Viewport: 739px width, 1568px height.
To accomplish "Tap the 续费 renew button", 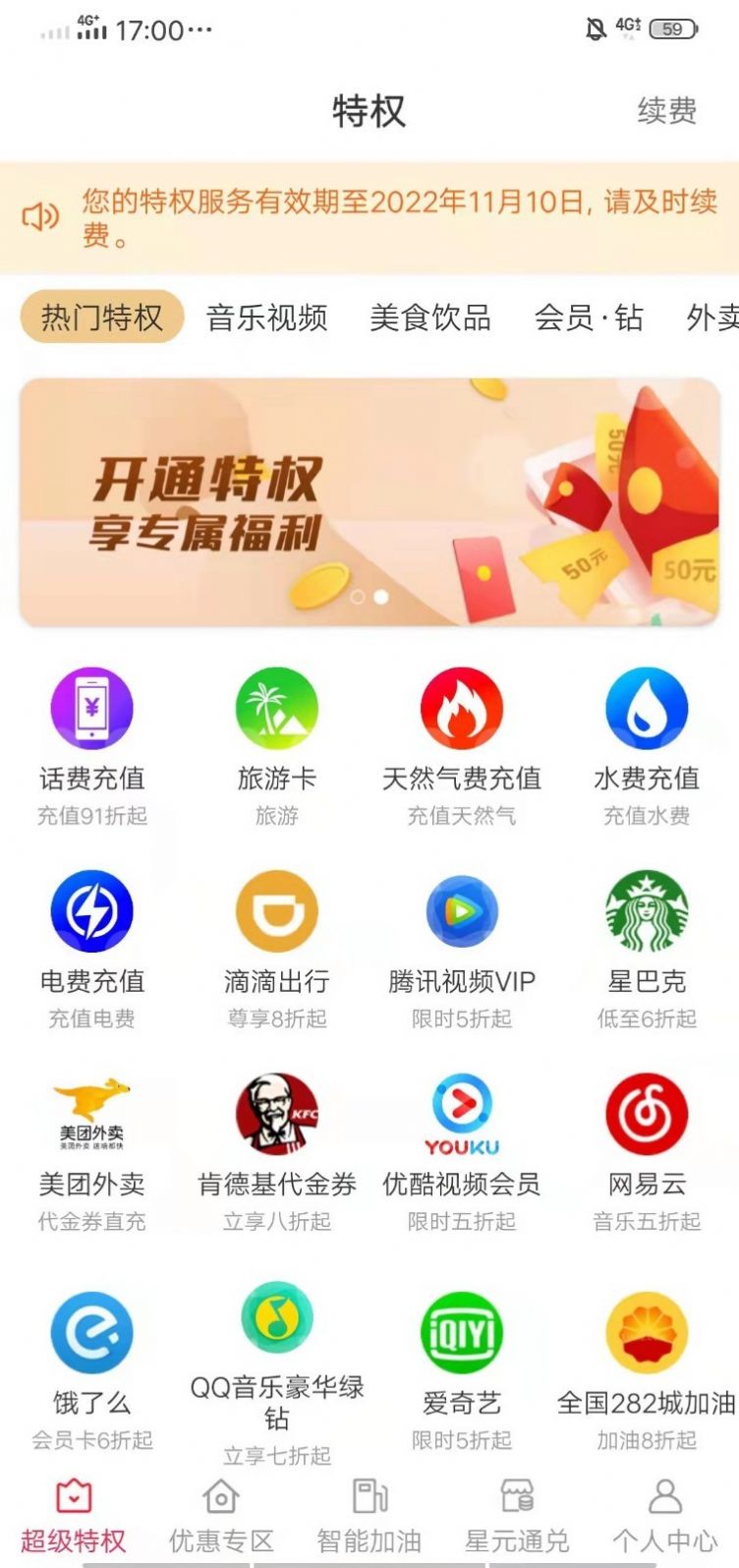I will click(x=666, y=110).
